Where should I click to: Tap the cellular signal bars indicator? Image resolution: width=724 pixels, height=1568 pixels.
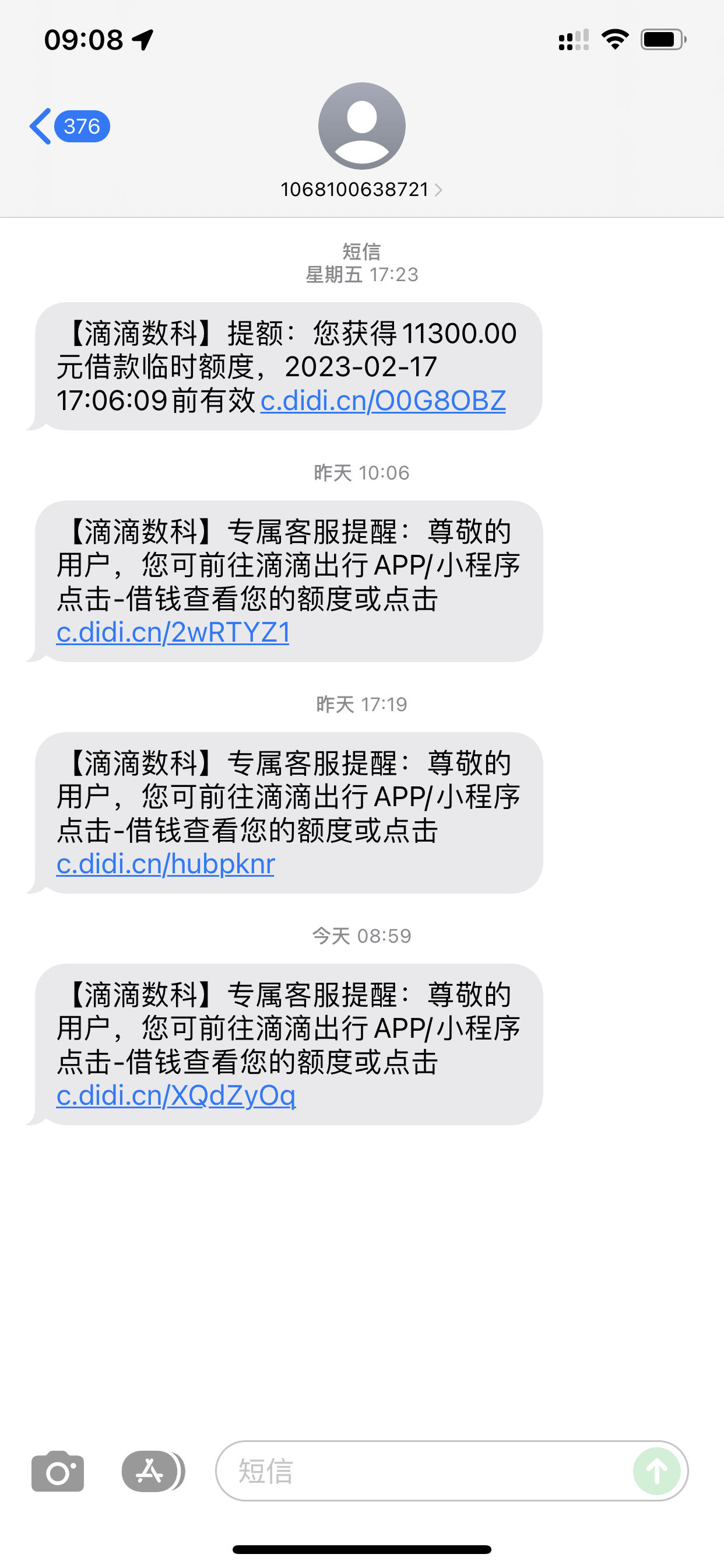pyautogui.click(x=571, y=38)
